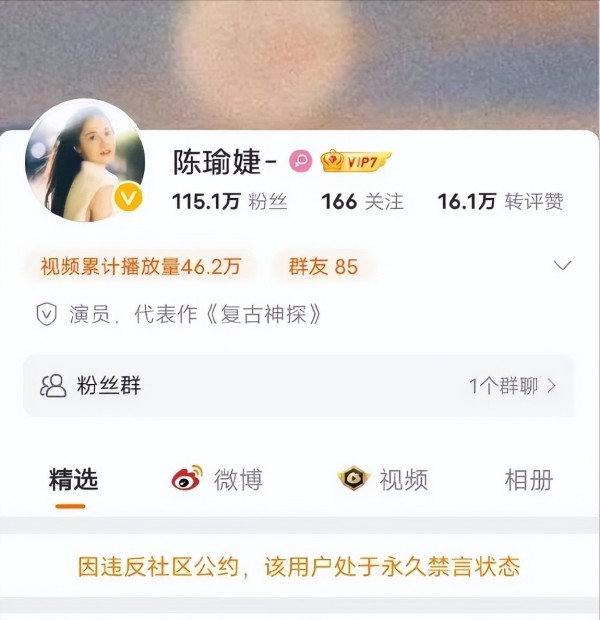Switch to the 精选 tab

tap(73, 479)
